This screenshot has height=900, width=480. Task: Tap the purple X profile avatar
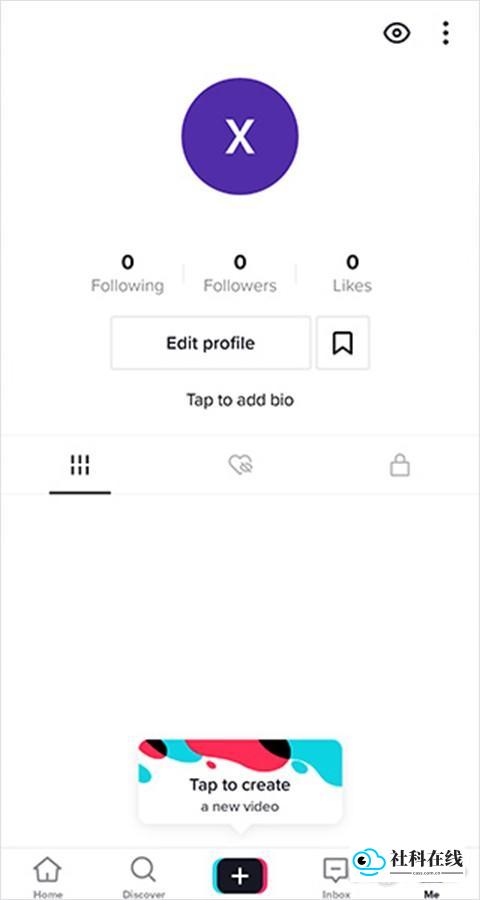tap(240, 137)
